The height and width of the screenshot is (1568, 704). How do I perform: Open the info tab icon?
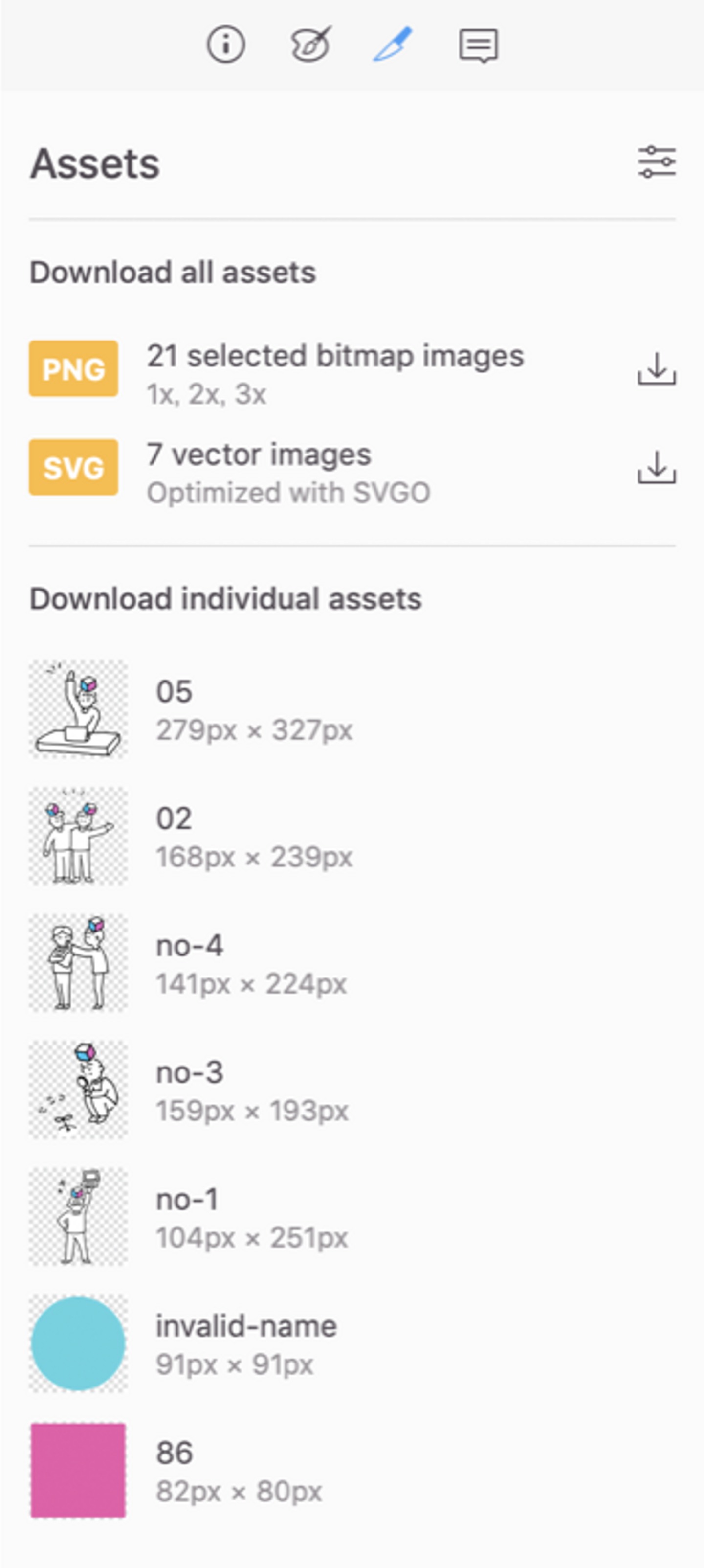click(x=226, y=45)
